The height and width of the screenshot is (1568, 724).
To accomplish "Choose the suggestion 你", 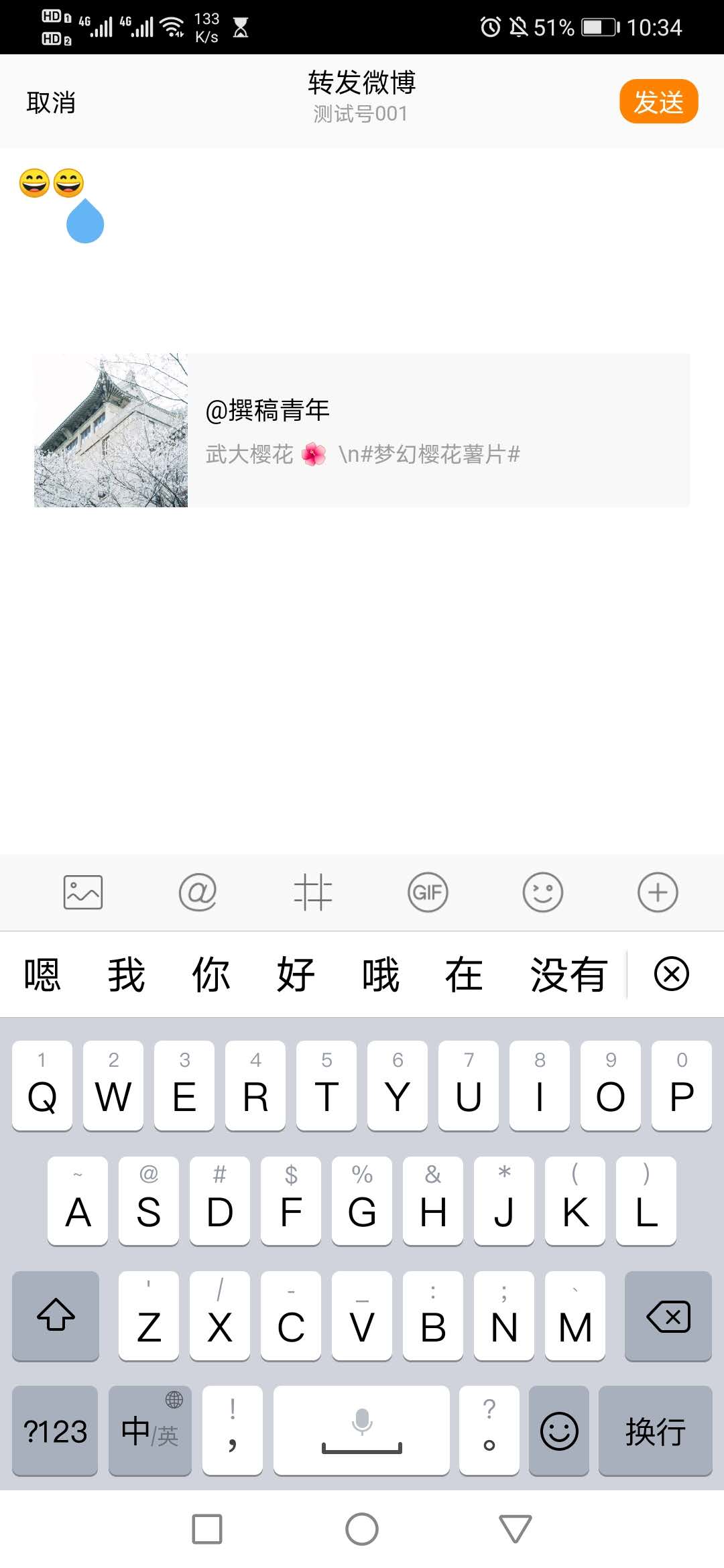I will (x=211, y=974).
